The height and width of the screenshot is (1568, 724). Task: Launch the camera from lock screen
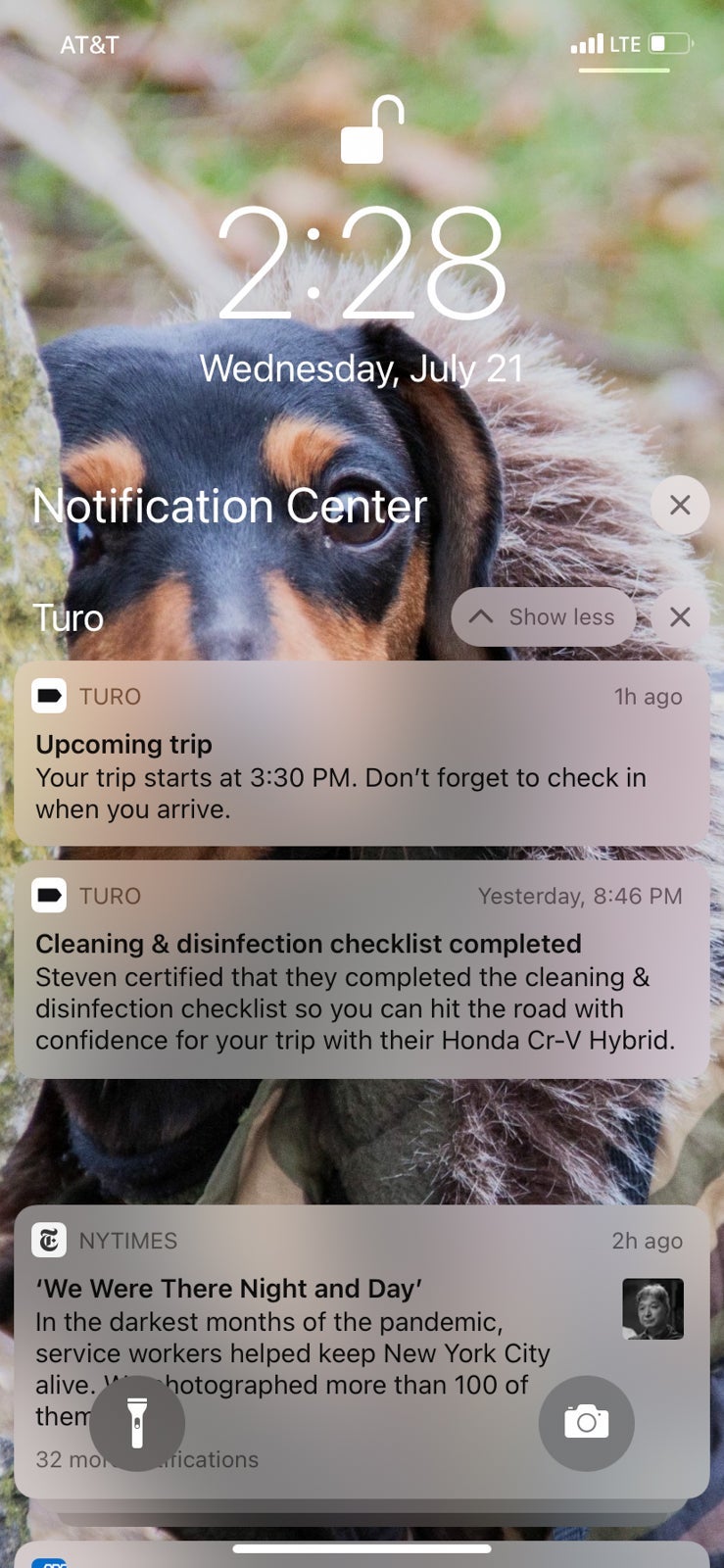(586, 1423)
